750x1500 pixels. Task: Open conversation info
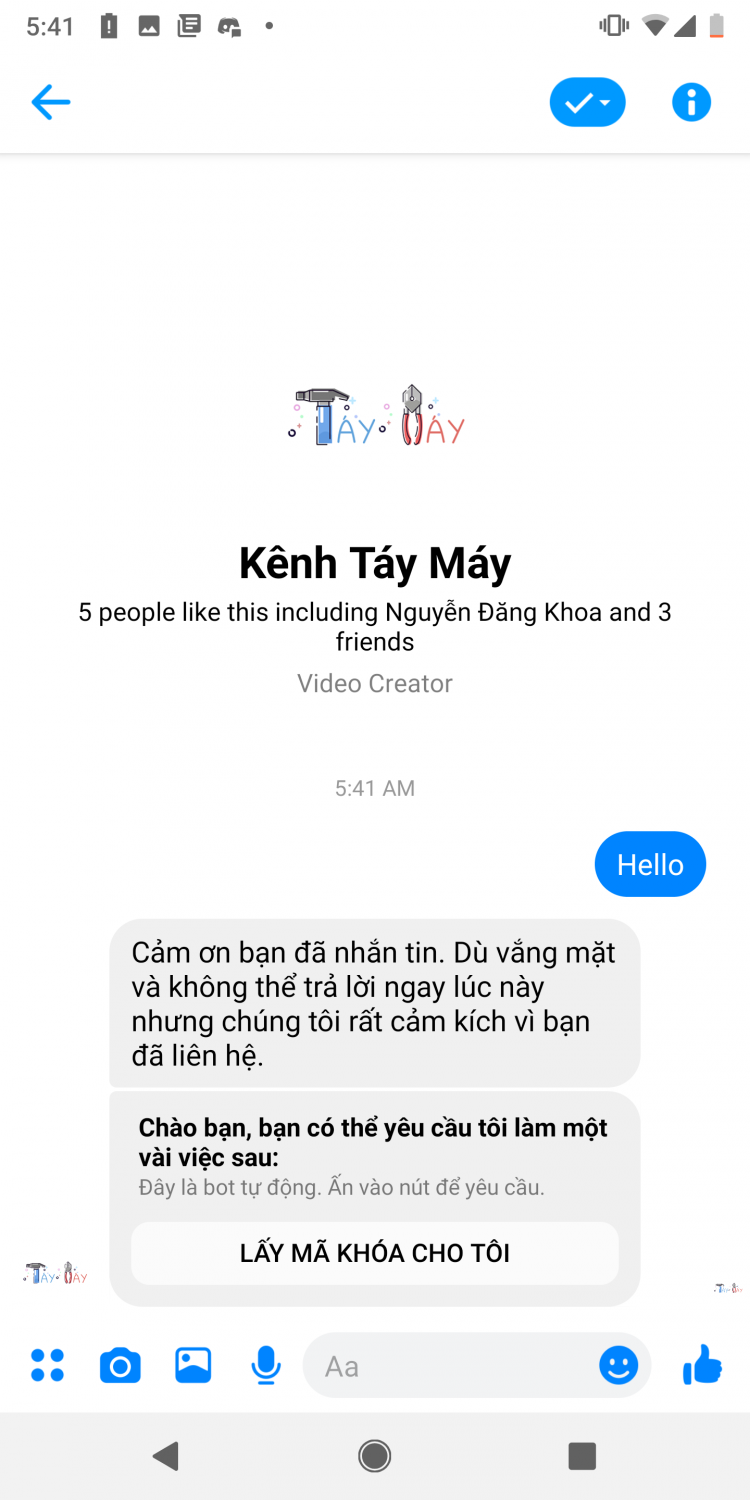point(691,102)
